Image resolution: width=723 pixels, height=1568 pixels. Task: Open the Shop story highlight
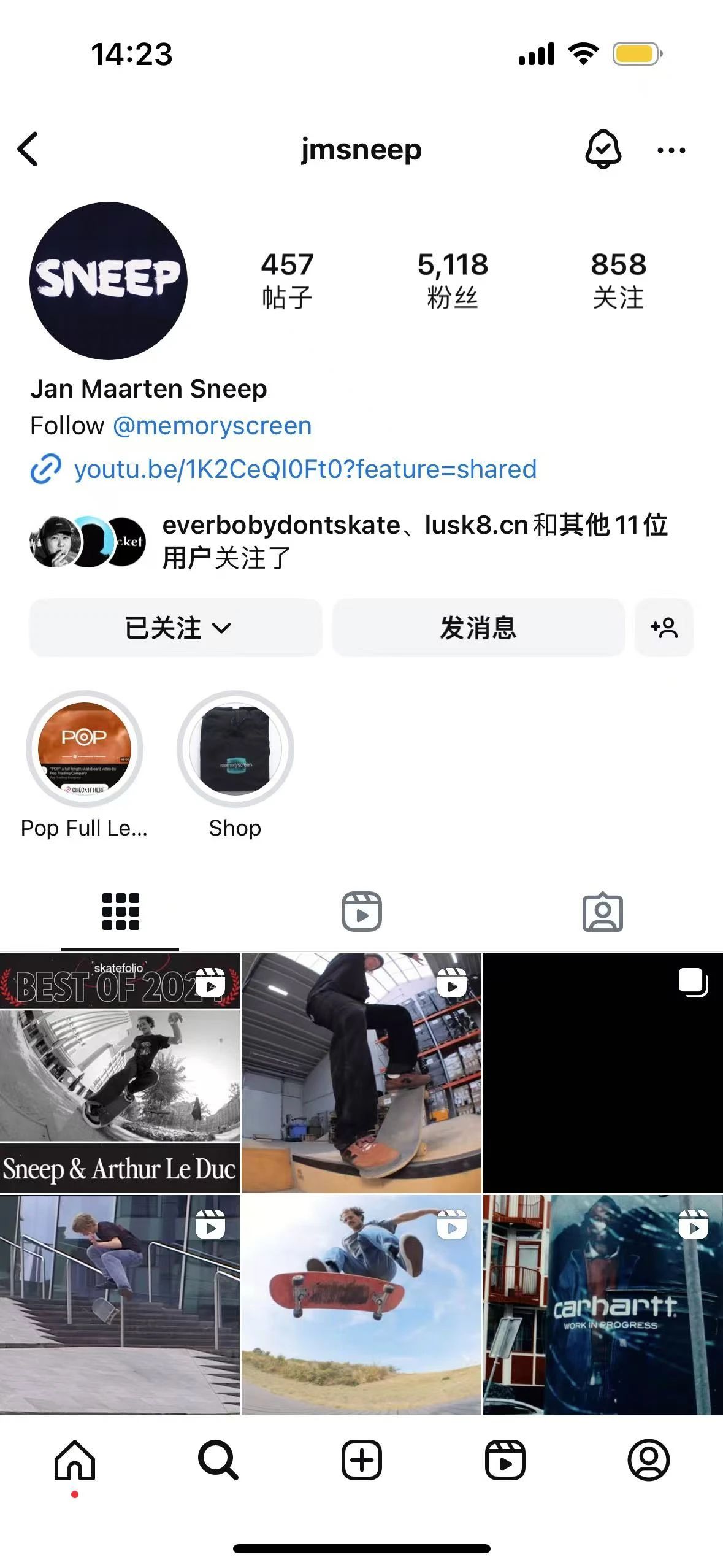click(x=235, y=749)
